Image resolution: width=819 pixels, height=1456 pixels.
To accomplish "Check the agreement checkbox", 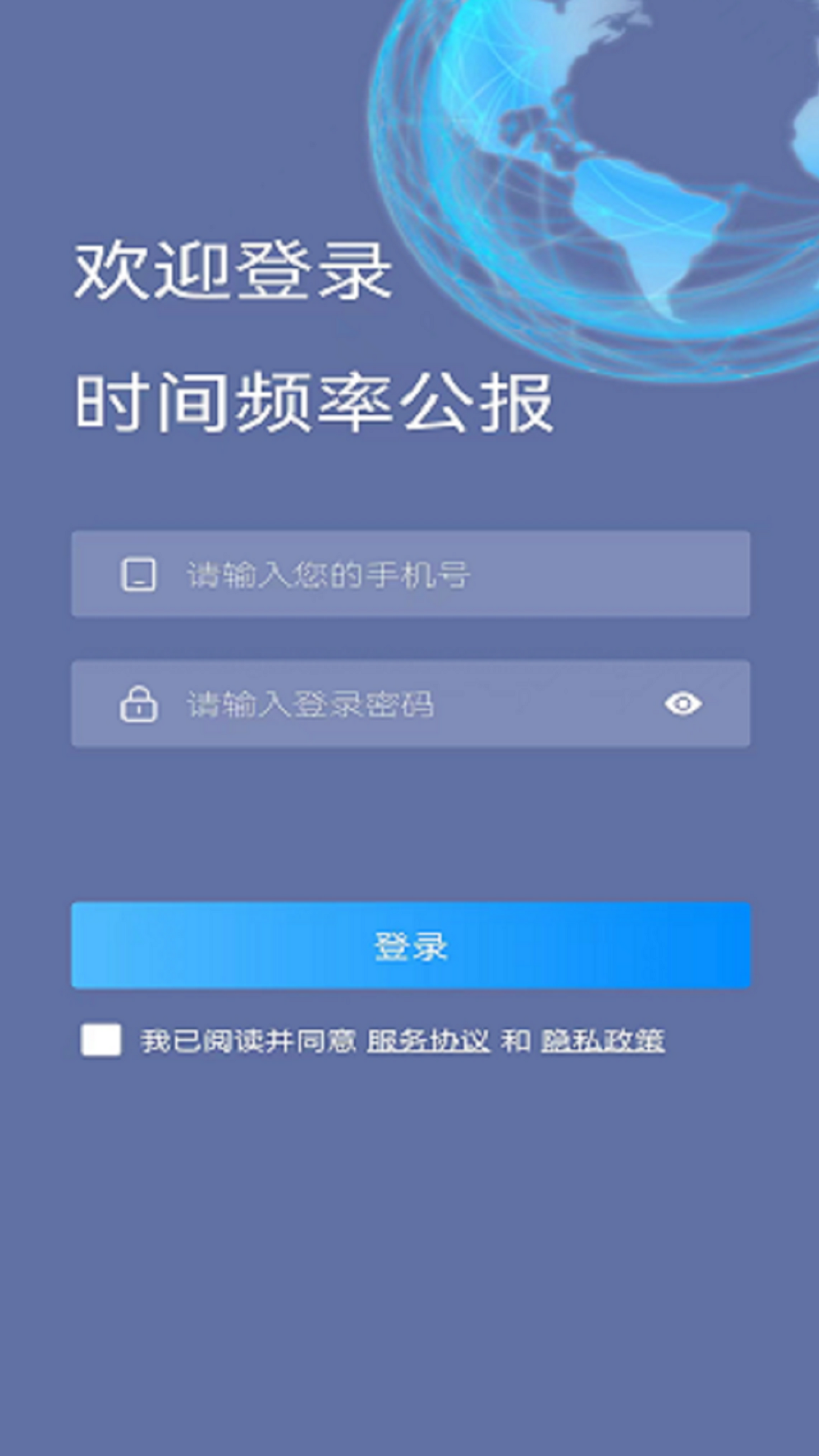I will 102,1040.
